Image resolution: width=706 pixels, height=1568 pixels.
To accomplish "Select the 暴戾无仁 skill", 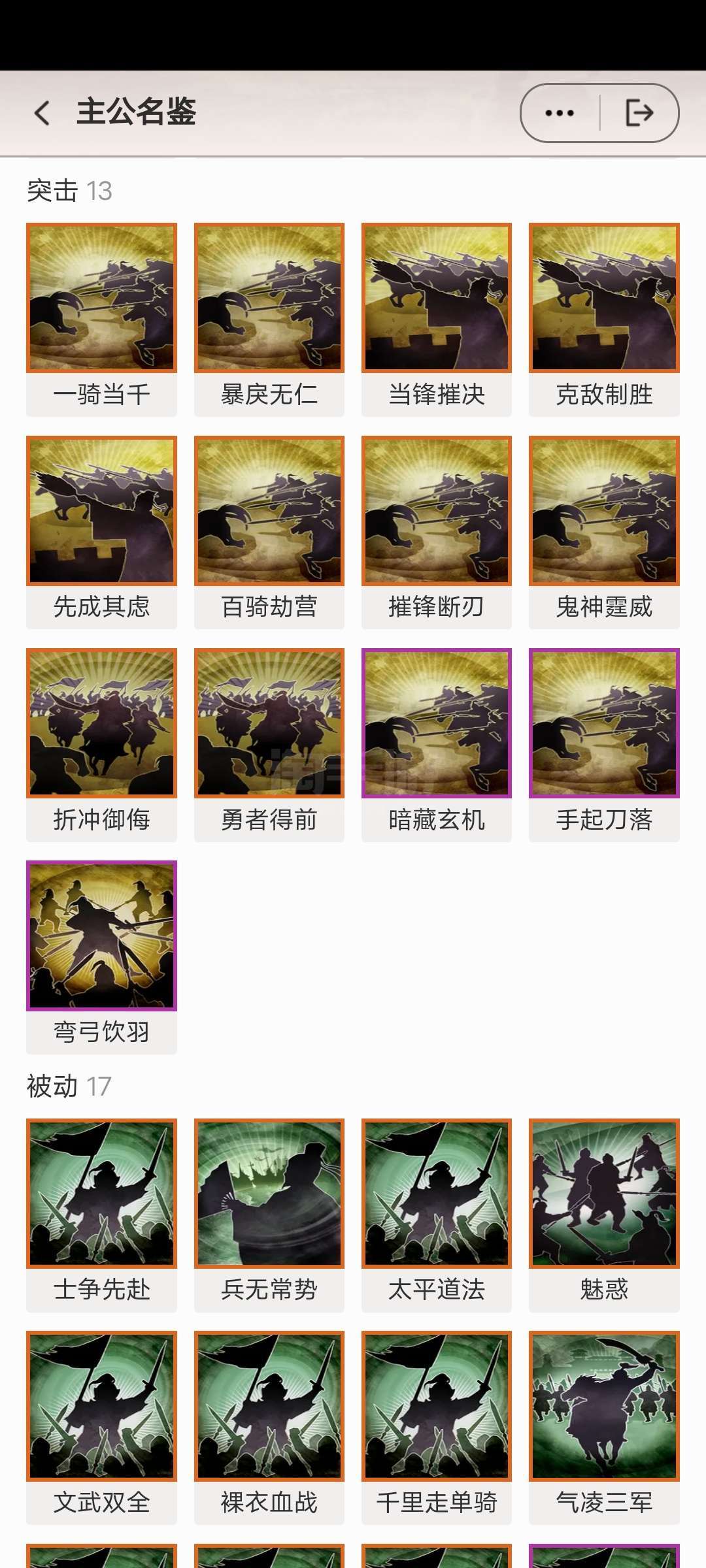I will click(269, 299).
